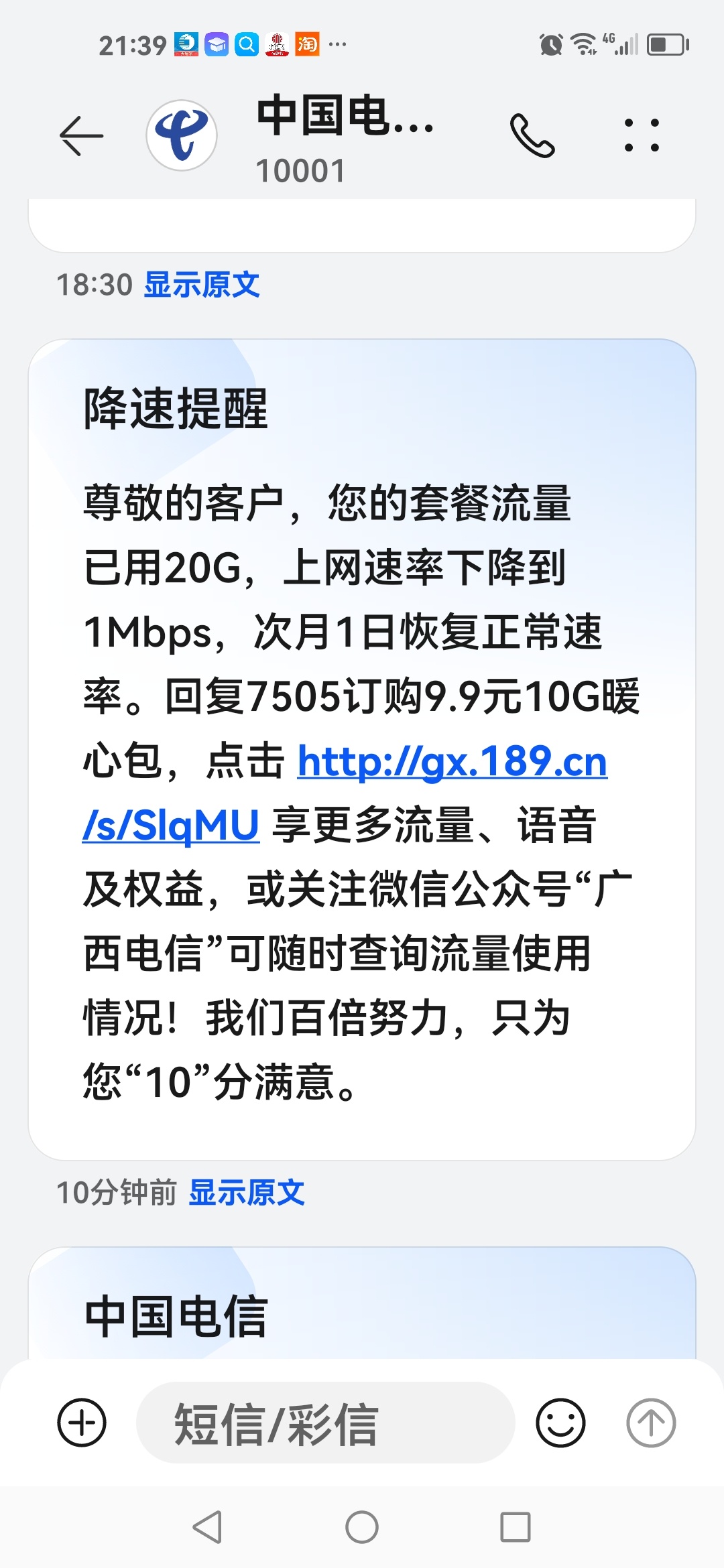Open the http://gx.189.cn/s/SlqMU link
This screenshot has width=724, height=1568.
pos(345,793)
